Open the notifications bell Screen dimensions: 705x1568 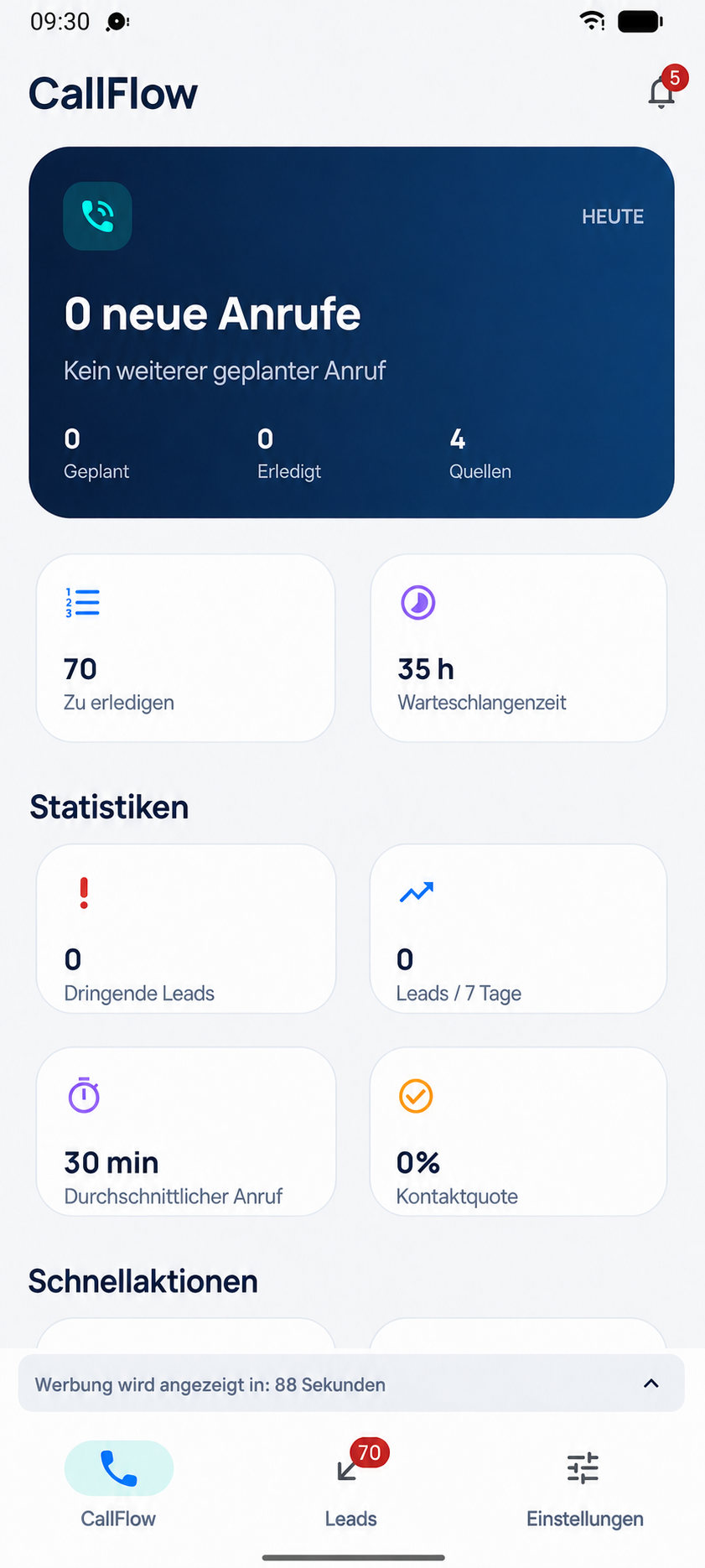[x=662, y=92]
